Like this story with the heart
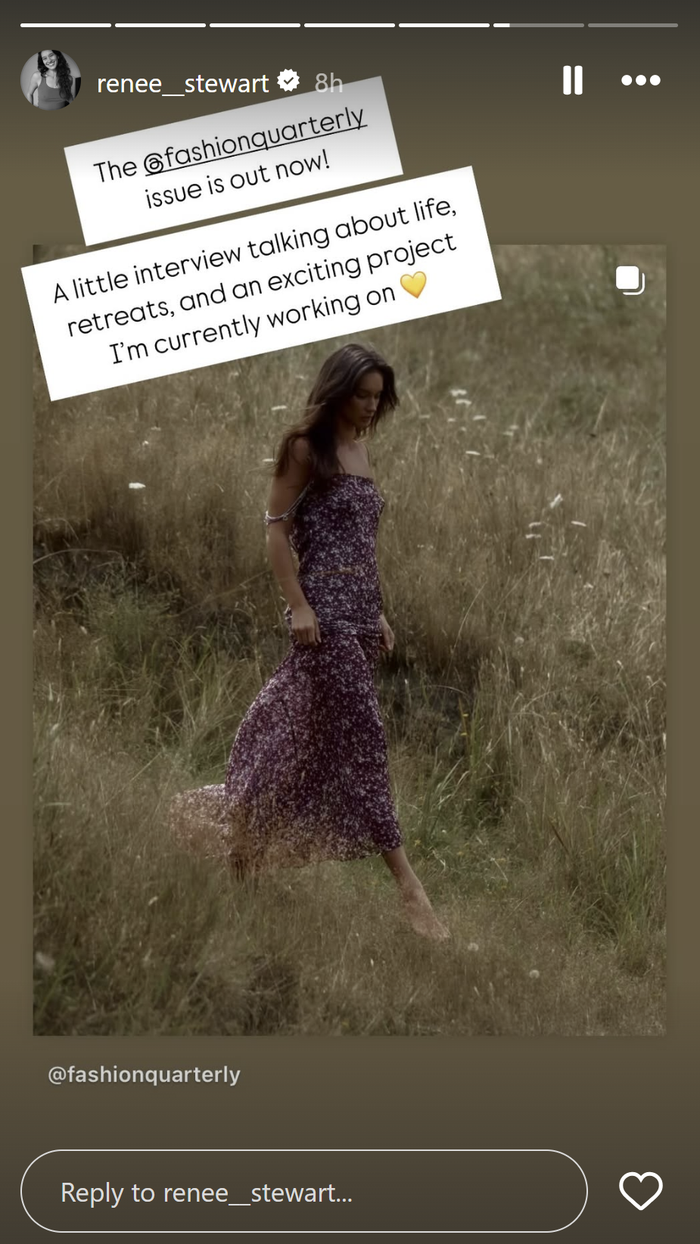Screen dimensions: 700x1244 click(640, 1191)
